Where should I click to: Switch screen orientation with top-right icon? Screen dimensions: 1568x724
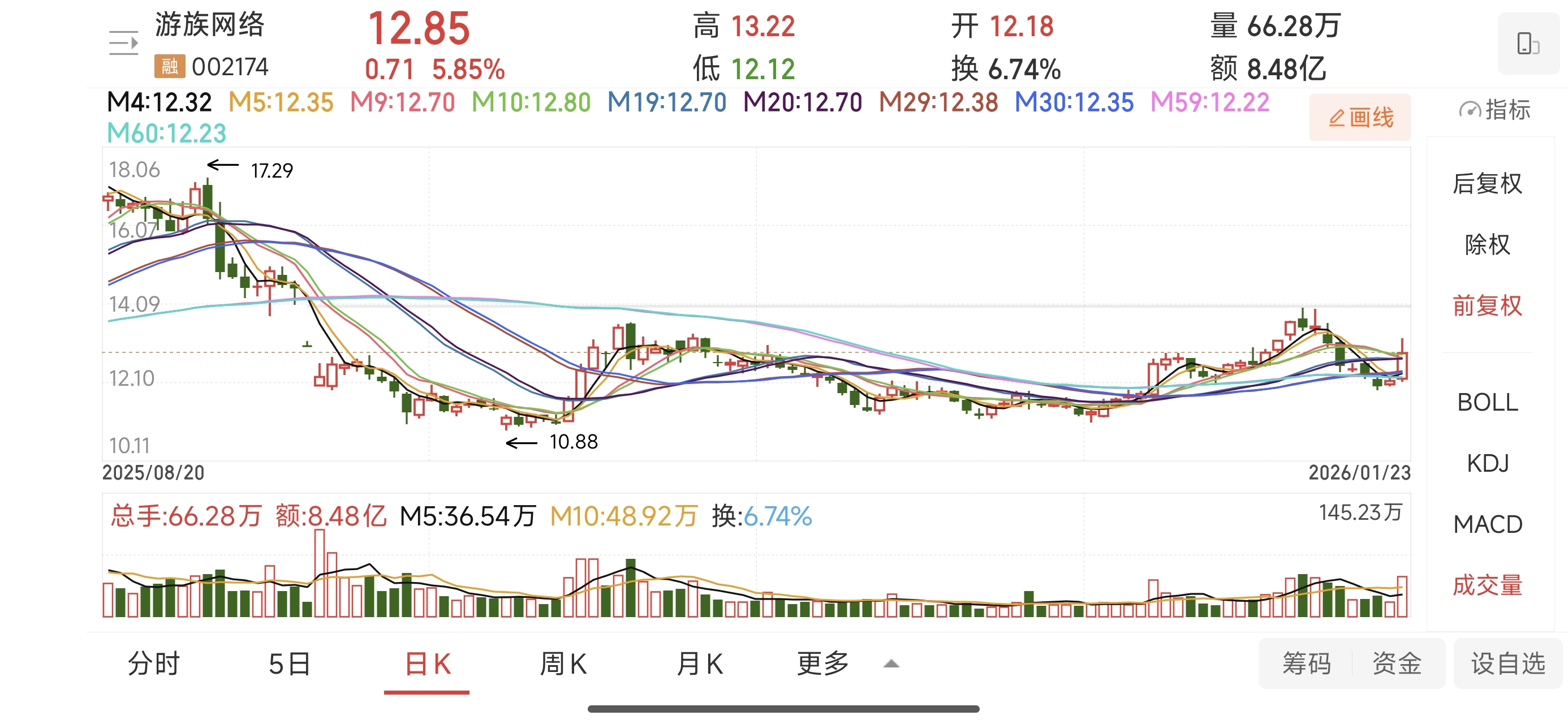(x=1528, y=44)
